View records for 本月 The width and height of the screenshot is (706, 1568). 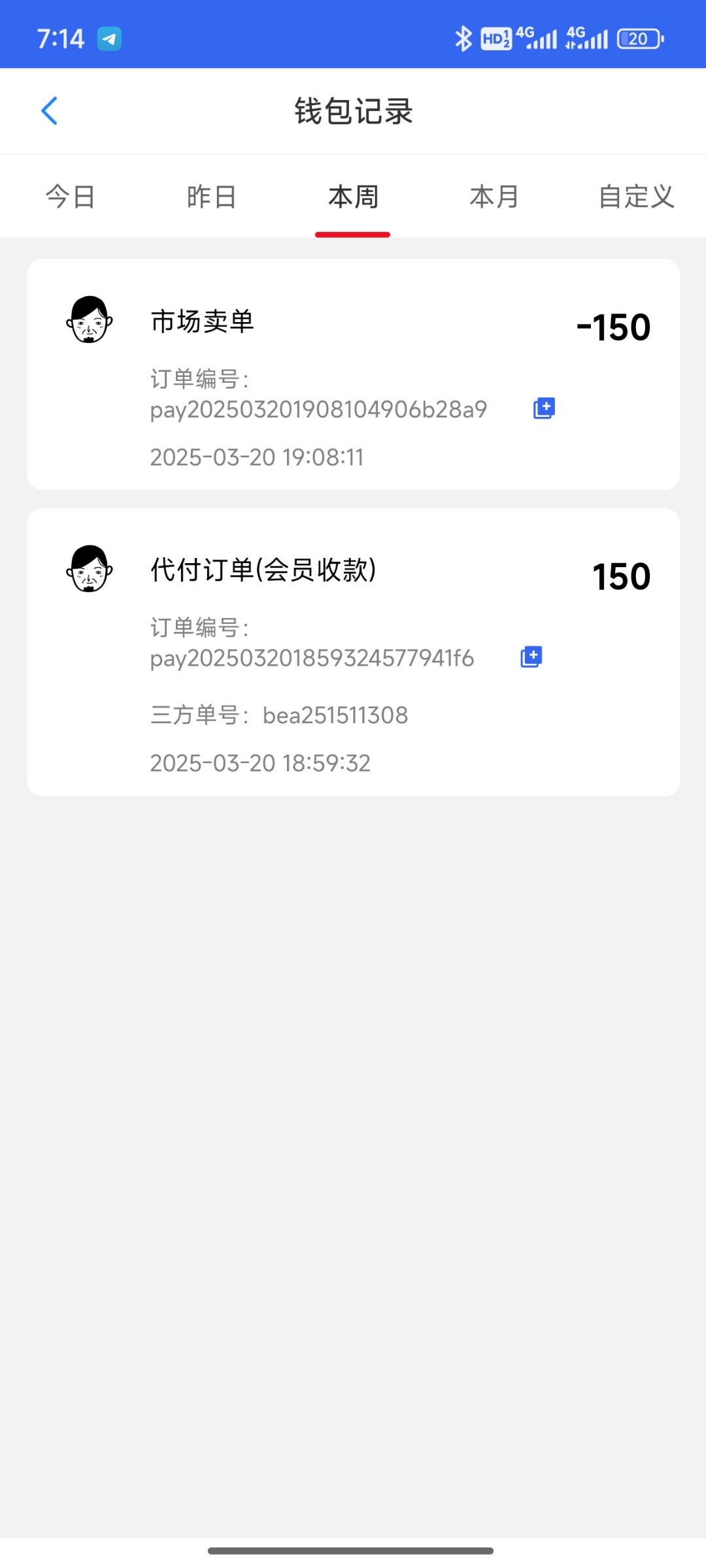tap(494, 197)
